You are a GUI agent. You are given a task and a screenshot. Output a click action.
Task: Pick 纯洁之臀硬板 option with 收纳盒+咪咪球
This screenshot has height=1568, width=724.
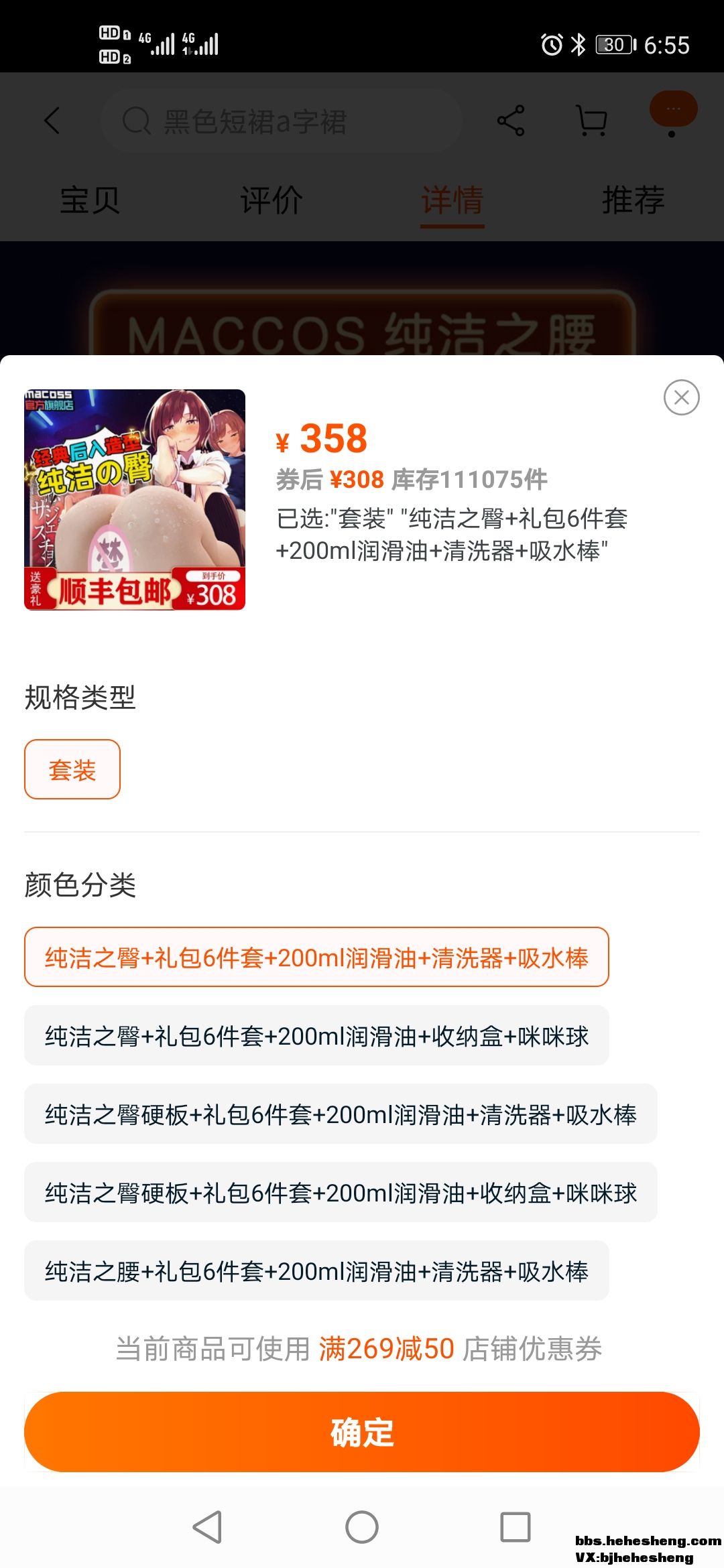coord(341,1193)
